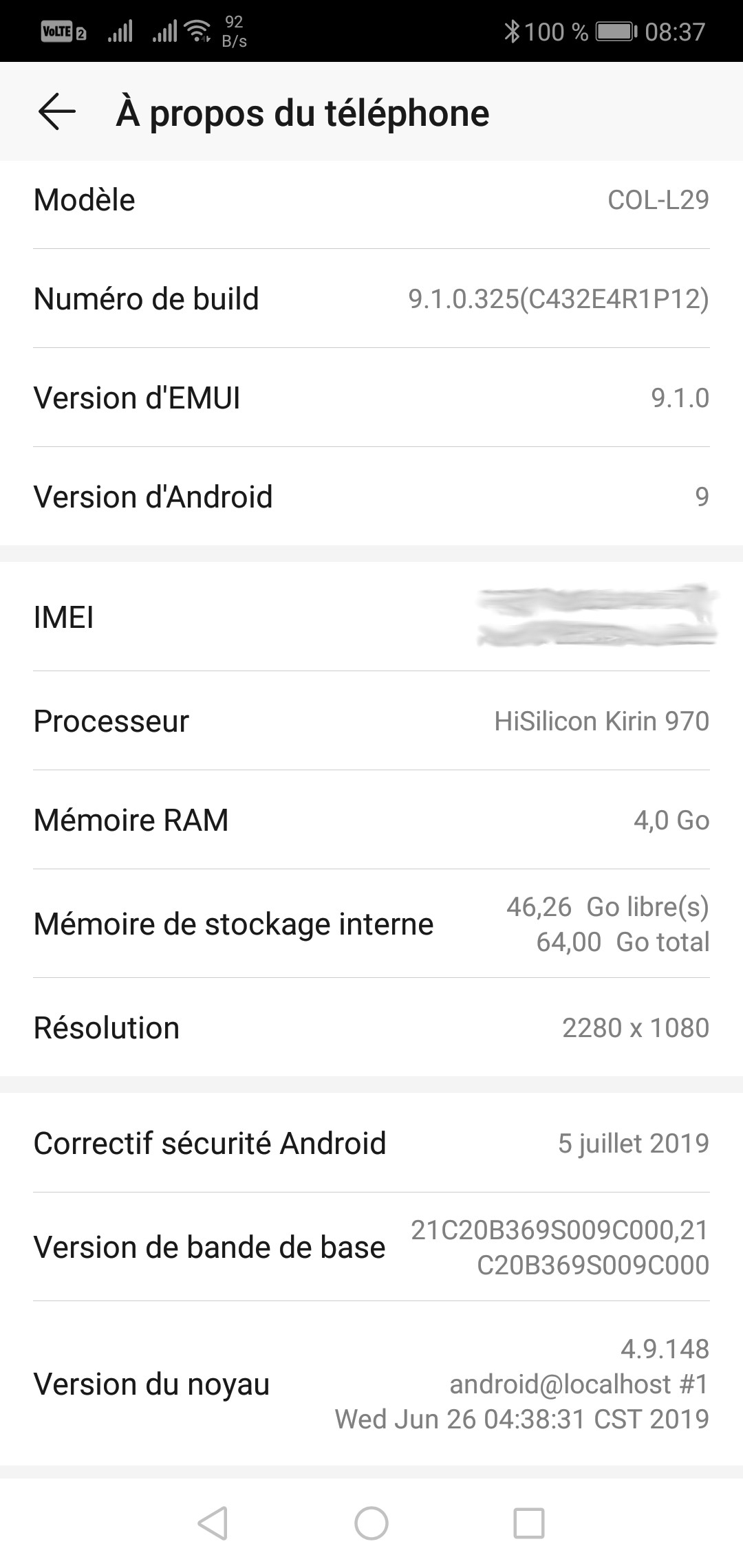
Task: Open the Version d'EMUI entry
Action: pyautogui.click(x=371, y=398)
